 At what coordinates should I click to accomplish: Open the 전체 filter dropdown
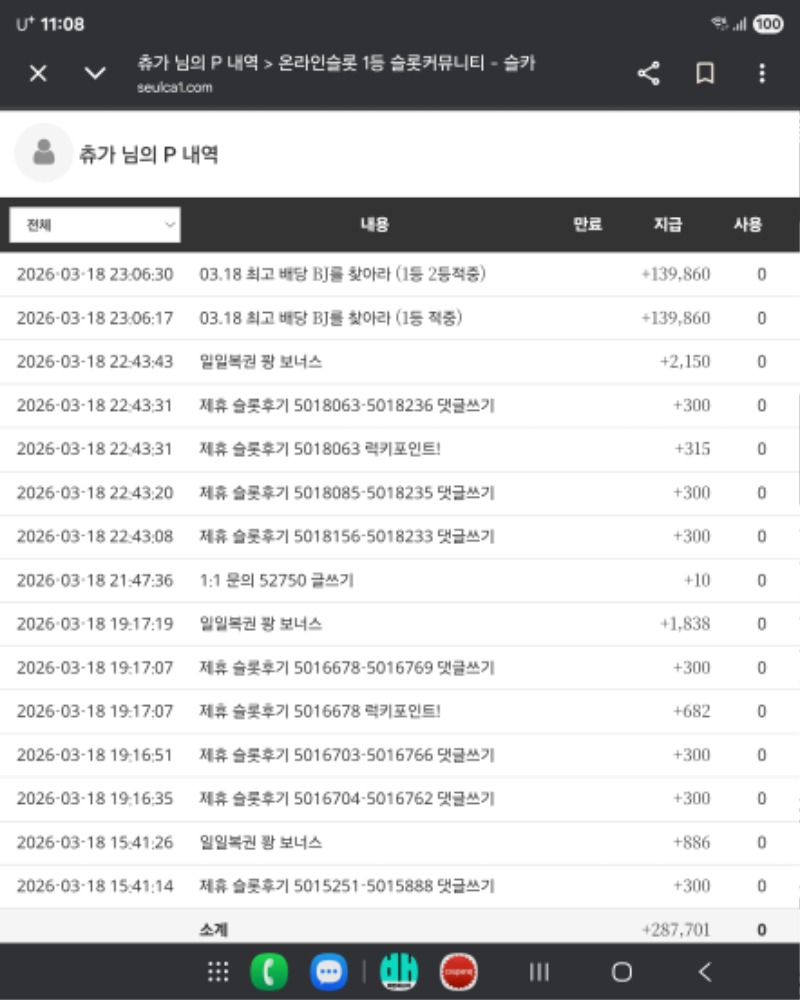click(95, 225)
